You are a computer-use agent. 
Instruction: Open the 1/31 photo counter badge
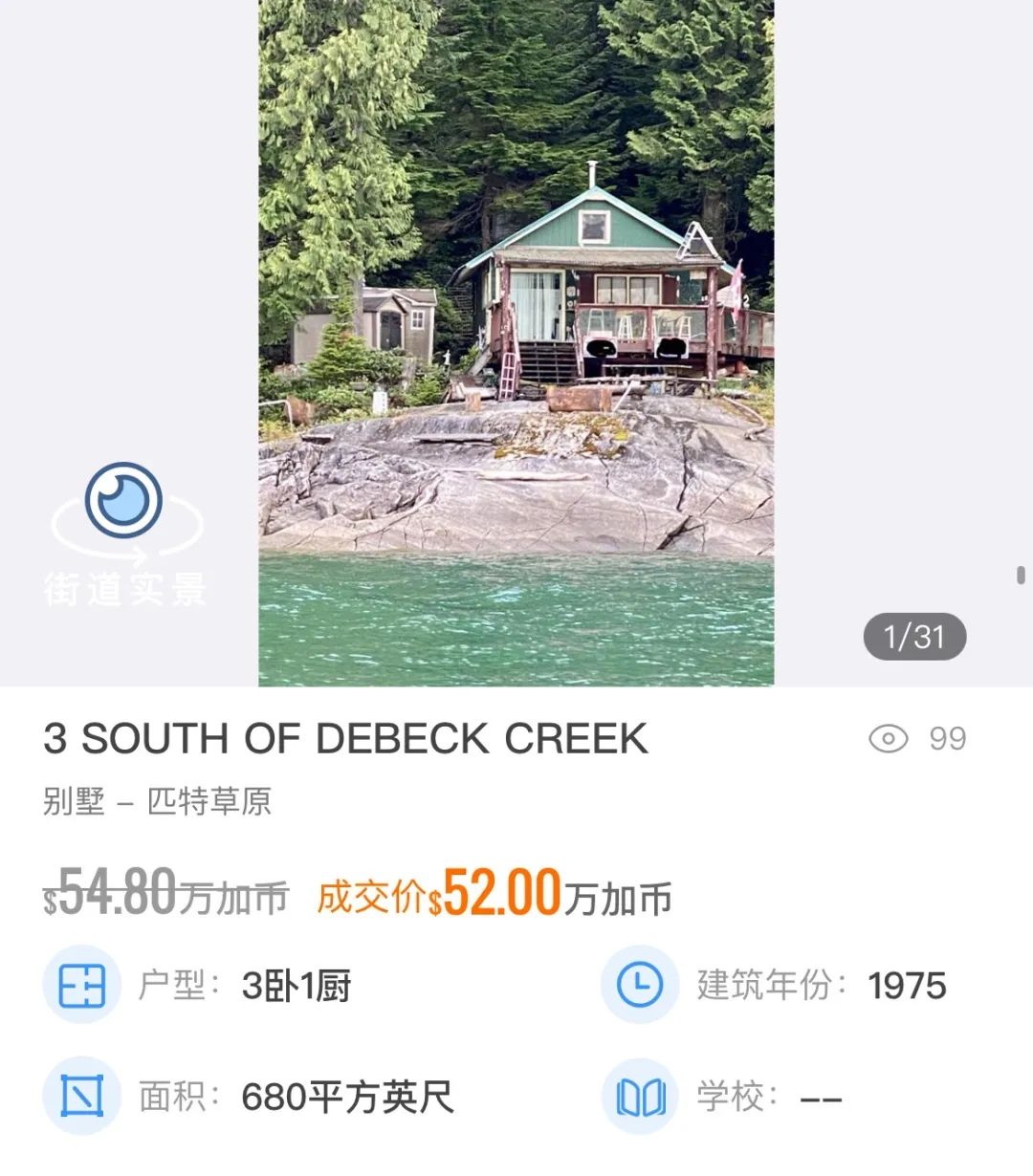(913, 635)
